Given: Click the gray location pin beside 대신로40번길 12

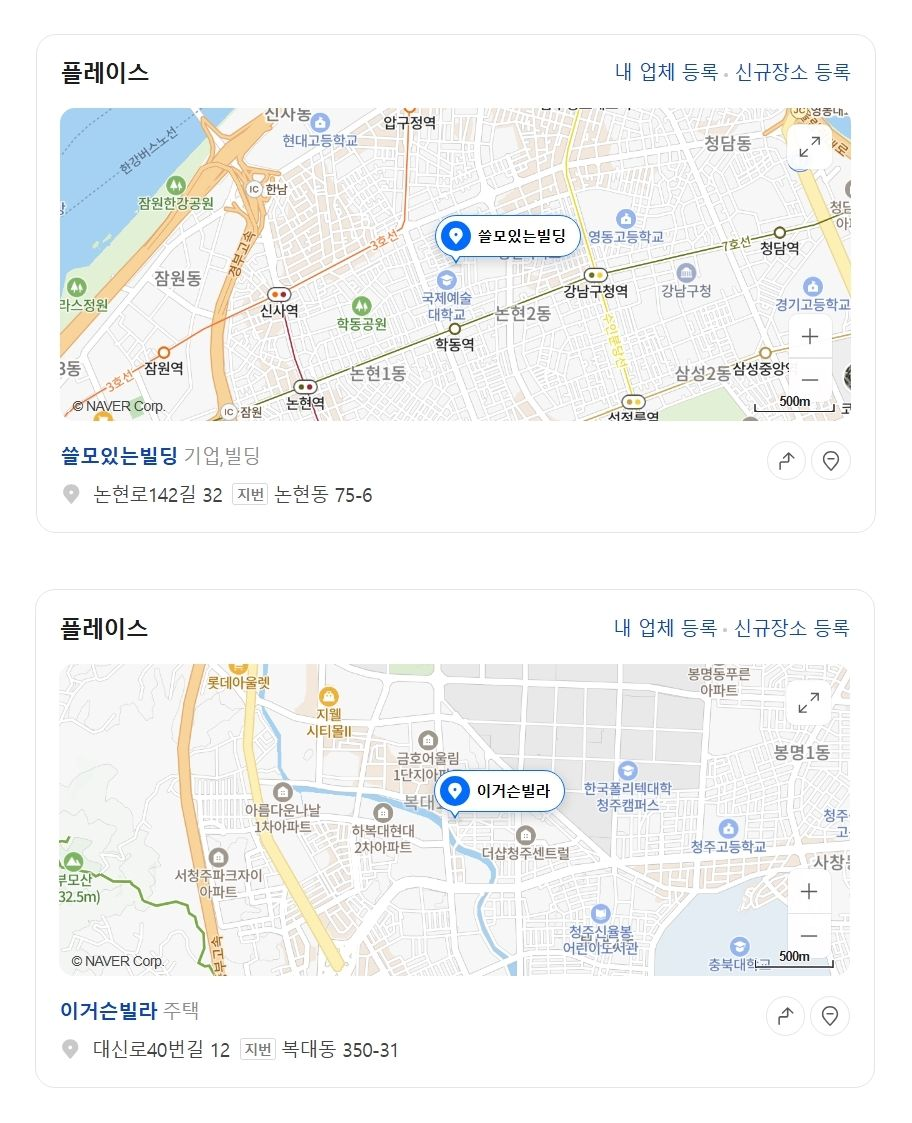Looking at the screenshot, I should coord(69,1050).
